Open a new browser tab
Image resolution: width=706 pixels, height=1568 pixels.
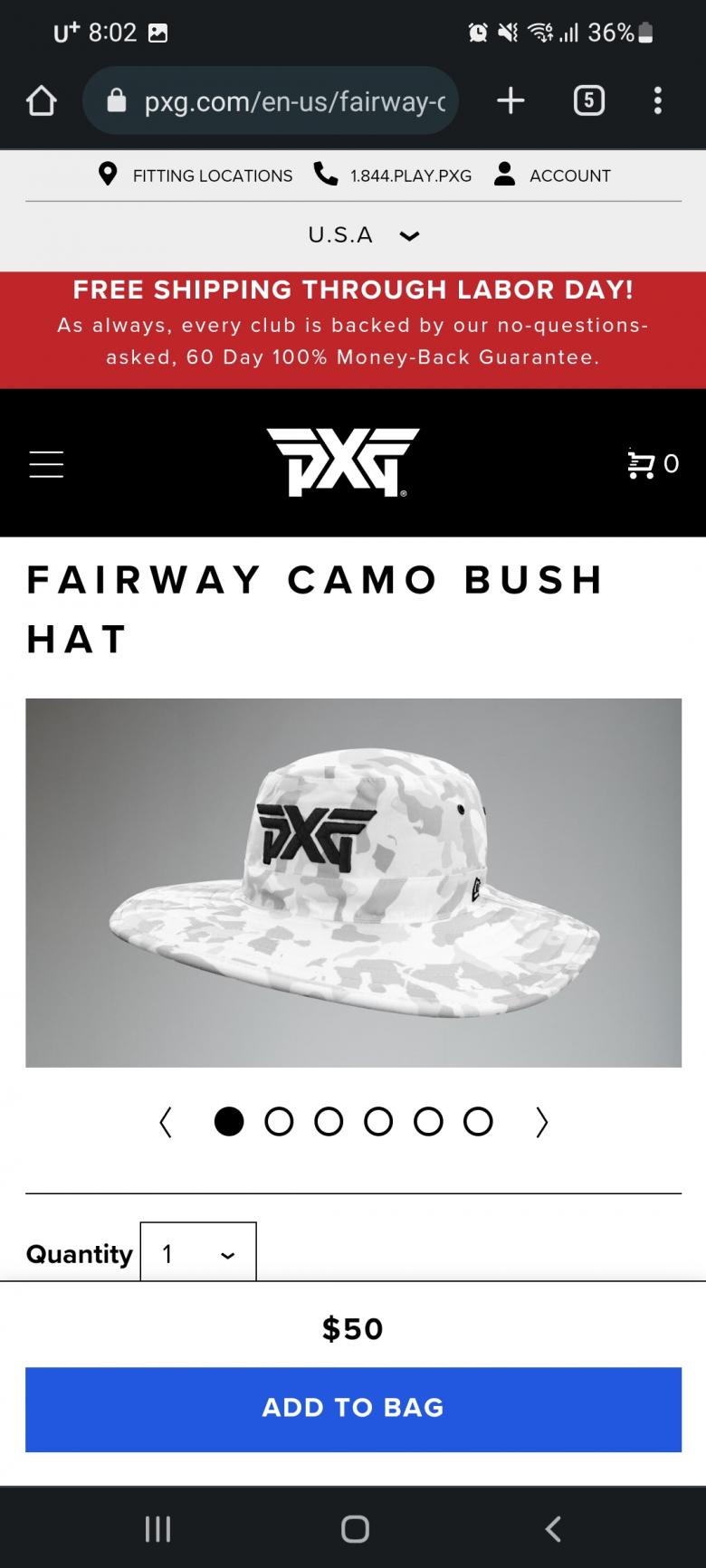[x=510, y=100]
